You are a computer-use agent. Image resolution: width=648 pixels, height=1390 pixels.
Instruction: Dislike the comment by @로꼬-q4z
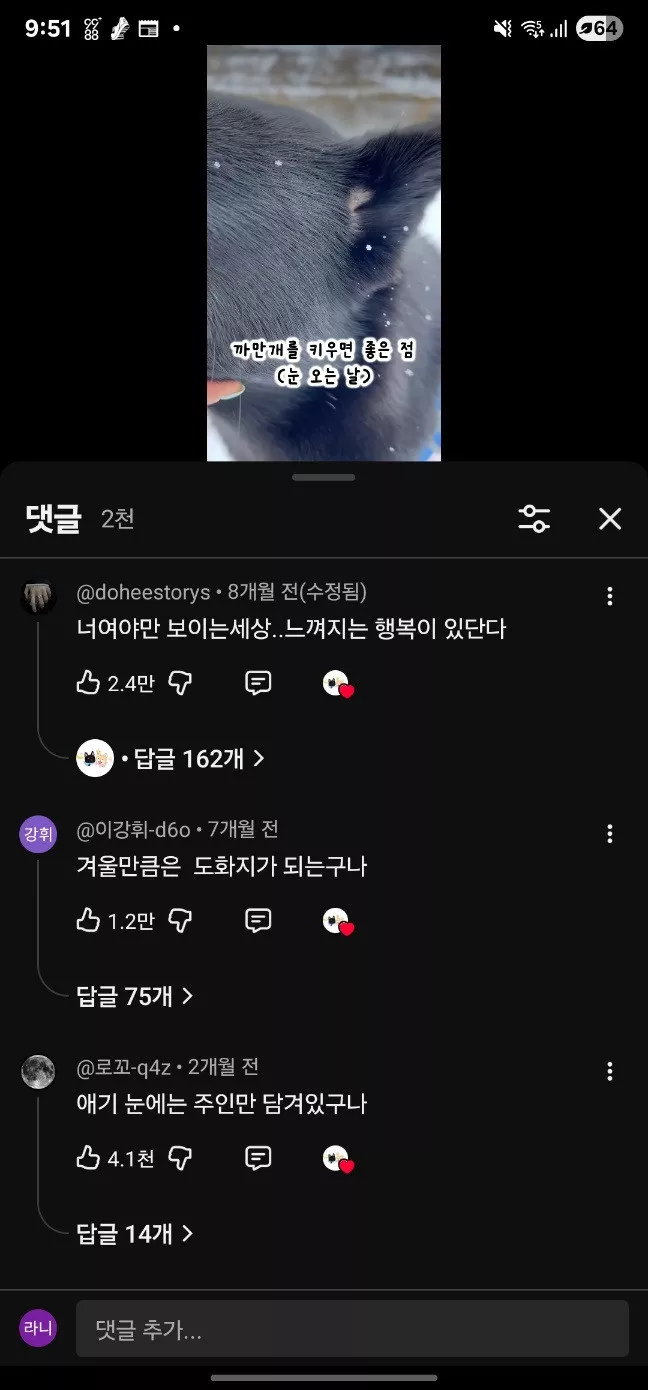(x=180, y=1158)
